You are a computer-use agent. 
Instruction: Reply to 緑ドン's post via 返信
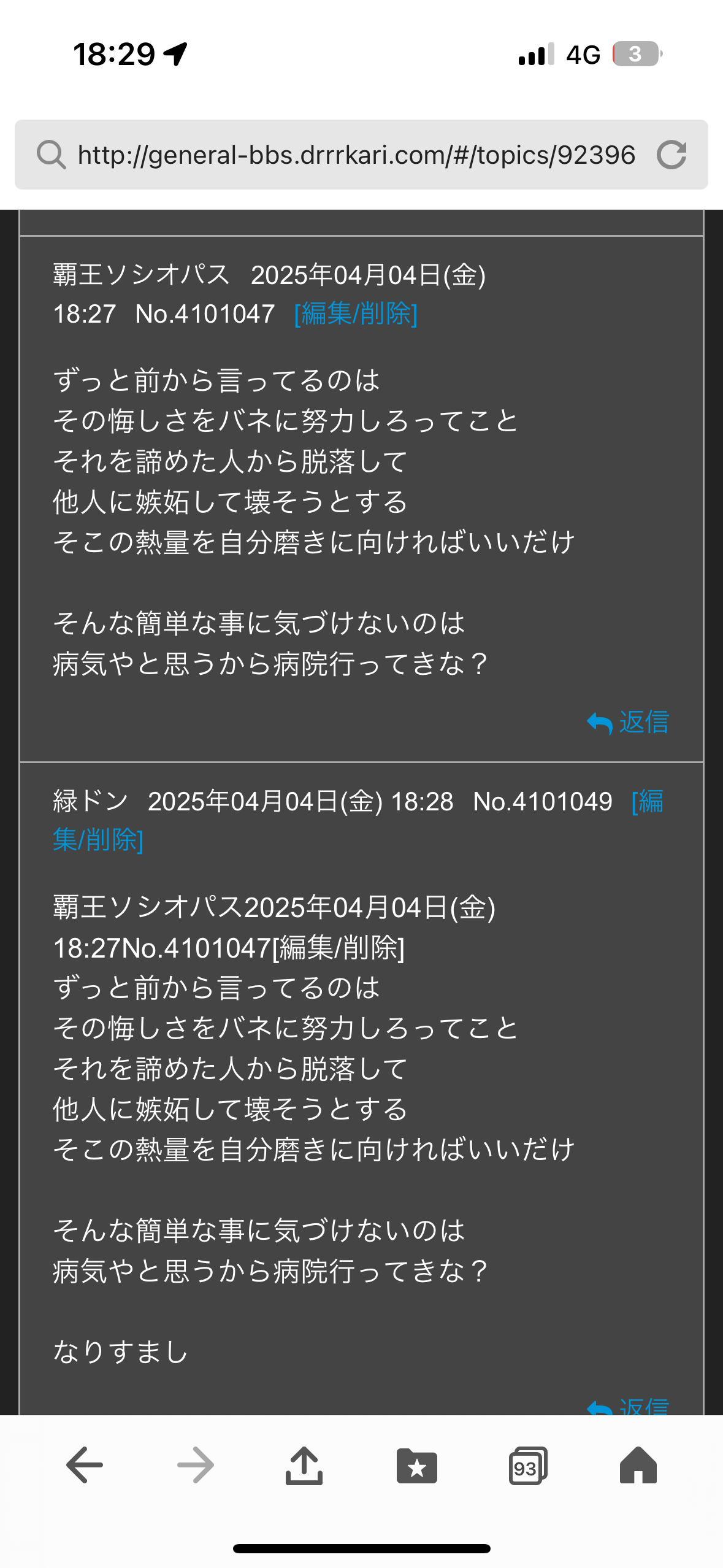[628, 1405]
